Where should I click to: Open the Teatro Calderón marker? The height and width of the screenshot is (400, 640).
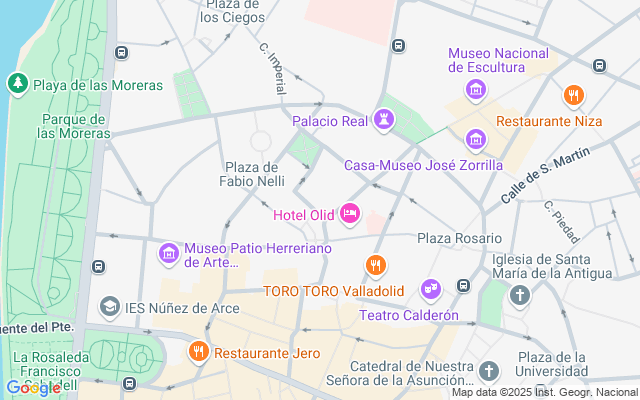click(431, 290)
